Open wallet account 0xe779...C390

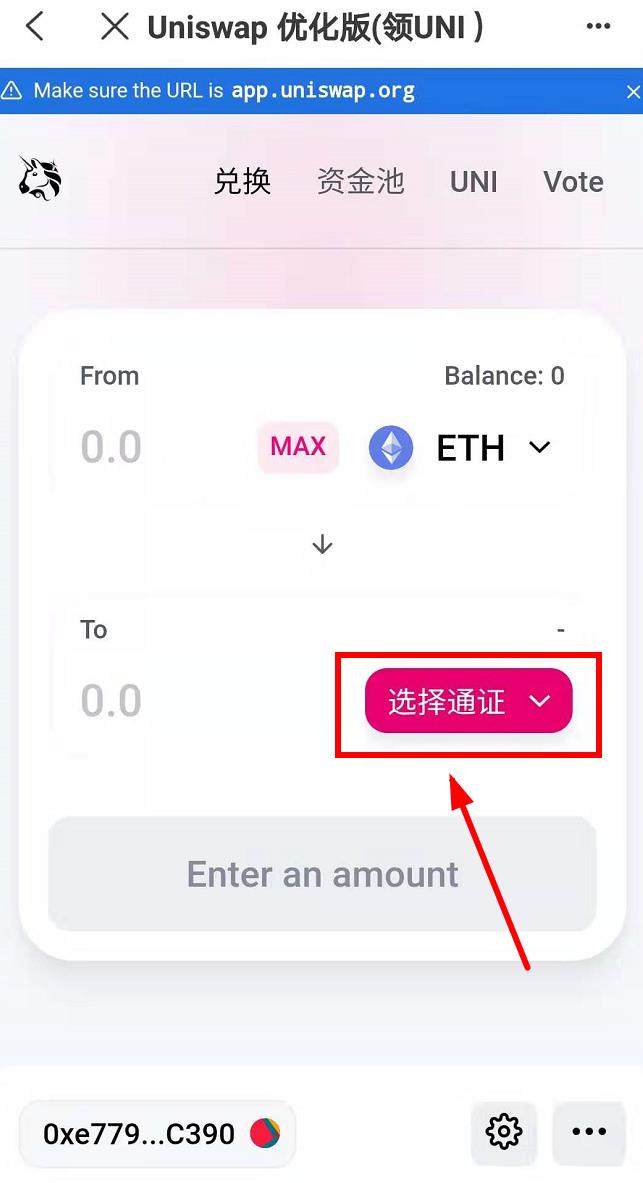(158, 1133)
